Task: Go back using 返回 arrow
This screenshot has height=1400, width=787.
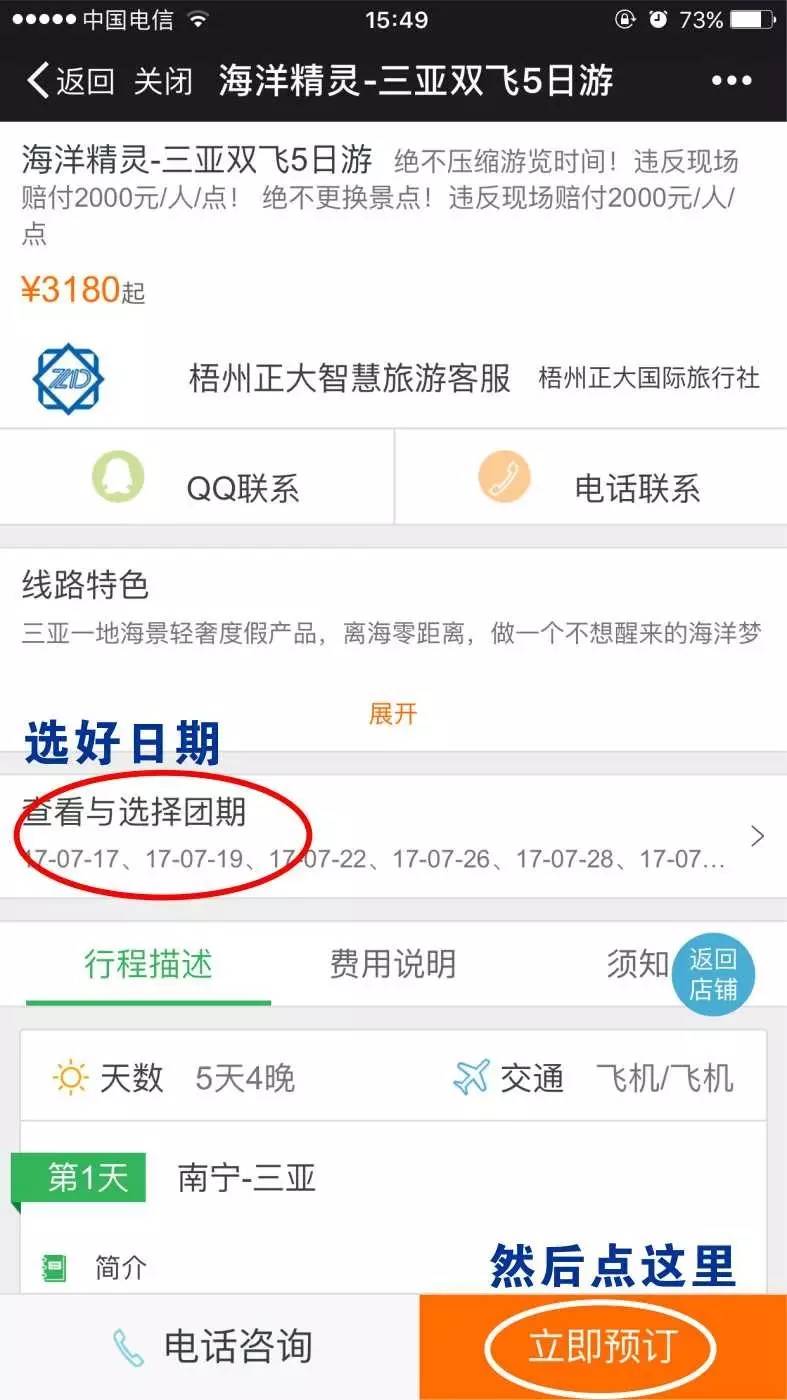Action: click(x=70, y=81)
